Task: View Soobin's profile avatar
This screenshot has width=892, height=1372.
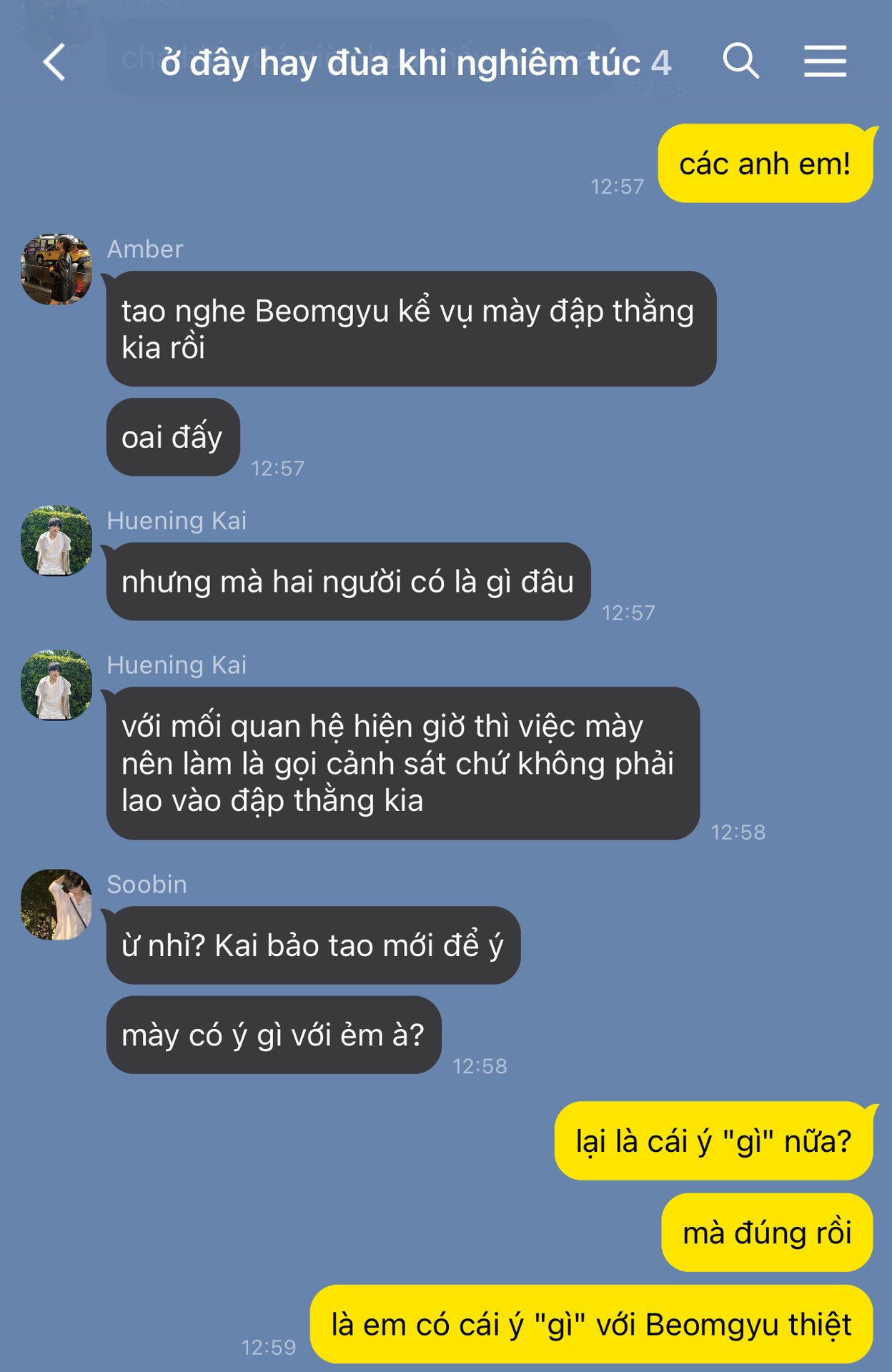Action: [x=56, y=905]
